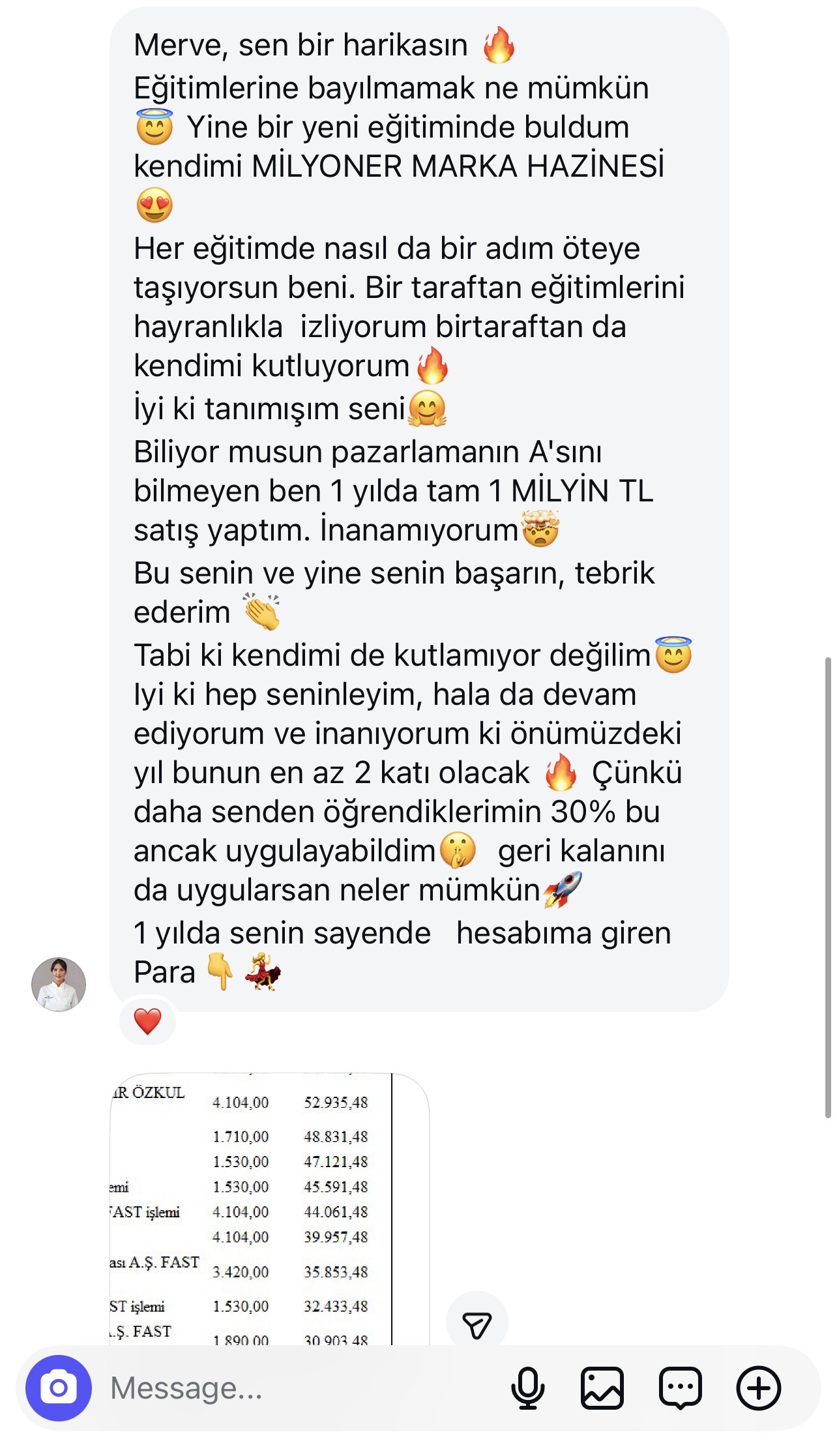
Task: Open the photo gallery picker
Action: pos(602,1388)
